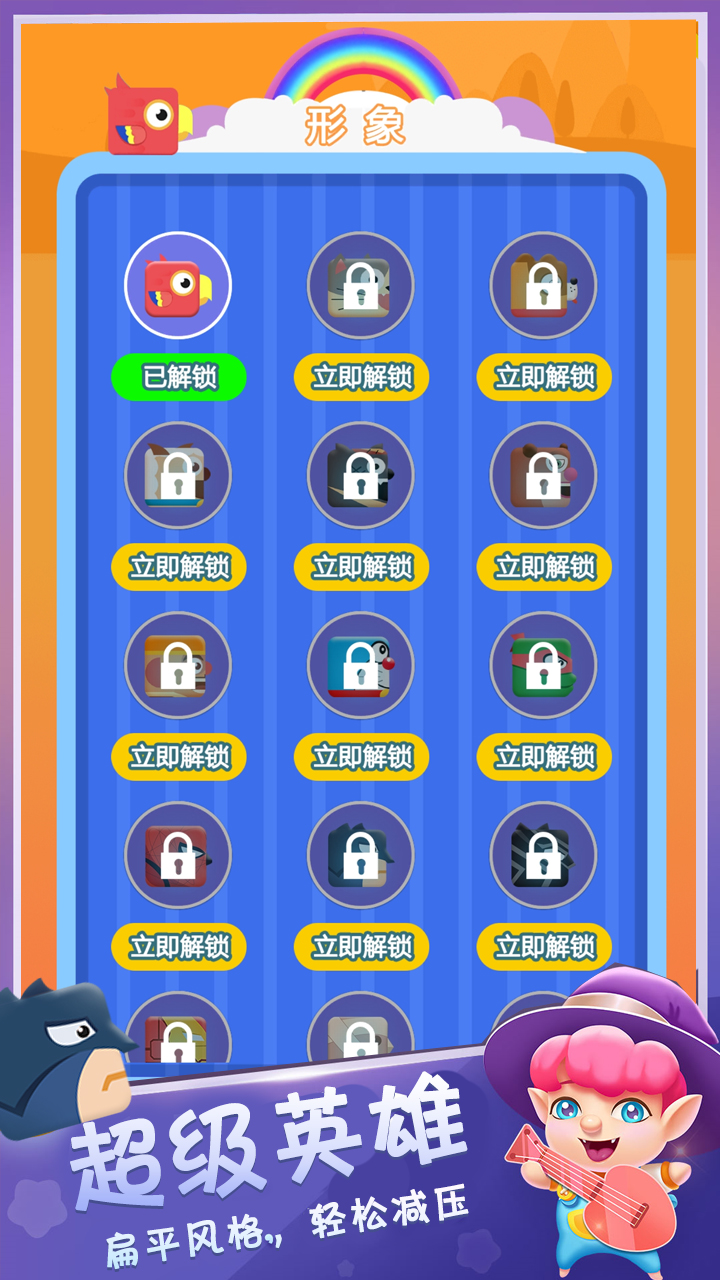The image size is (720, 1280).
Task: Click the small red parrot icon above the title
Action: coord(138,118)
